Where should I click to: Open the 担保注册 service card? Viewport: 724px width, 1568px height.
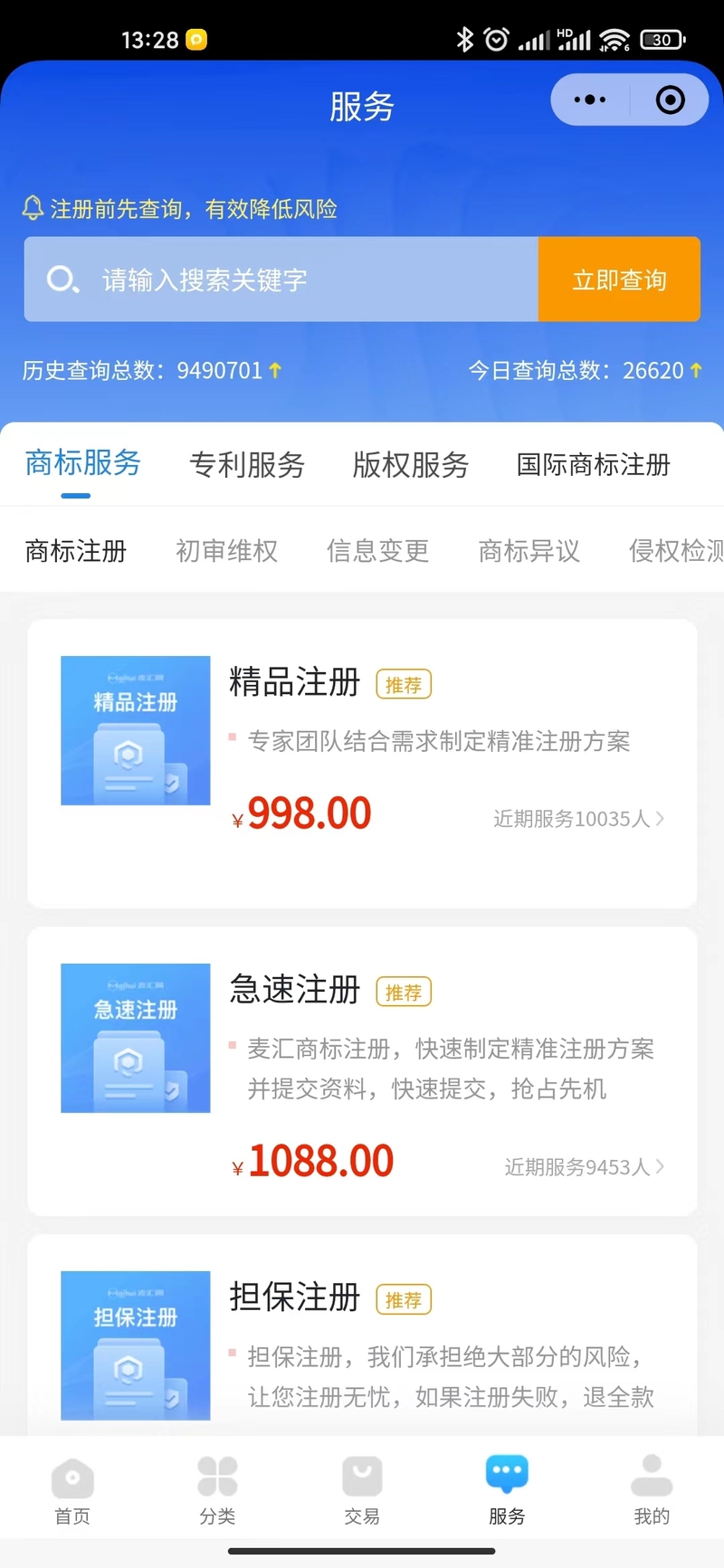tap(362, 1335)
